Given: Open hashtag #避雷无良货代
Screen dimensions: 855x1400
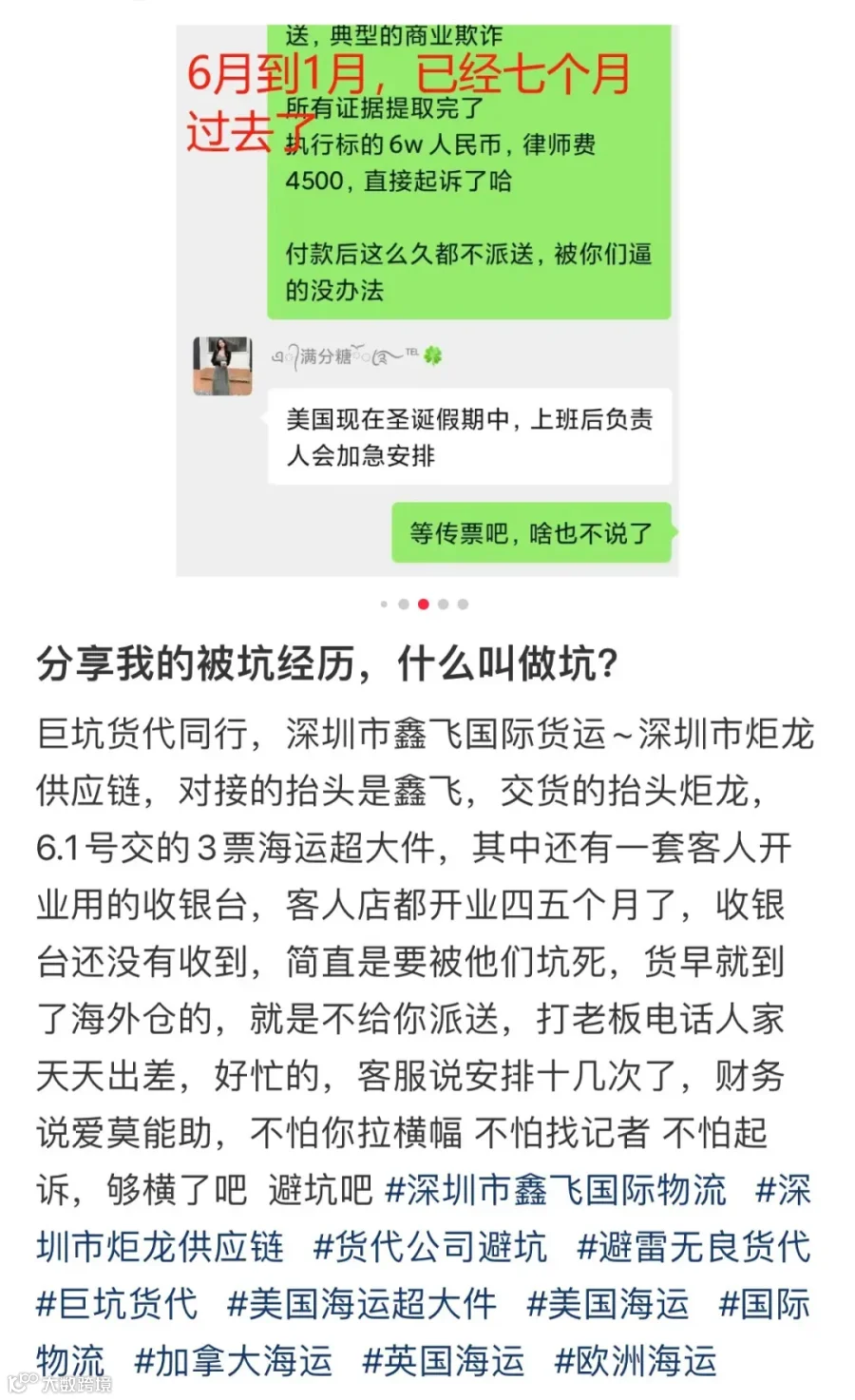Looking at the screenshot, I should point(693,1246).
